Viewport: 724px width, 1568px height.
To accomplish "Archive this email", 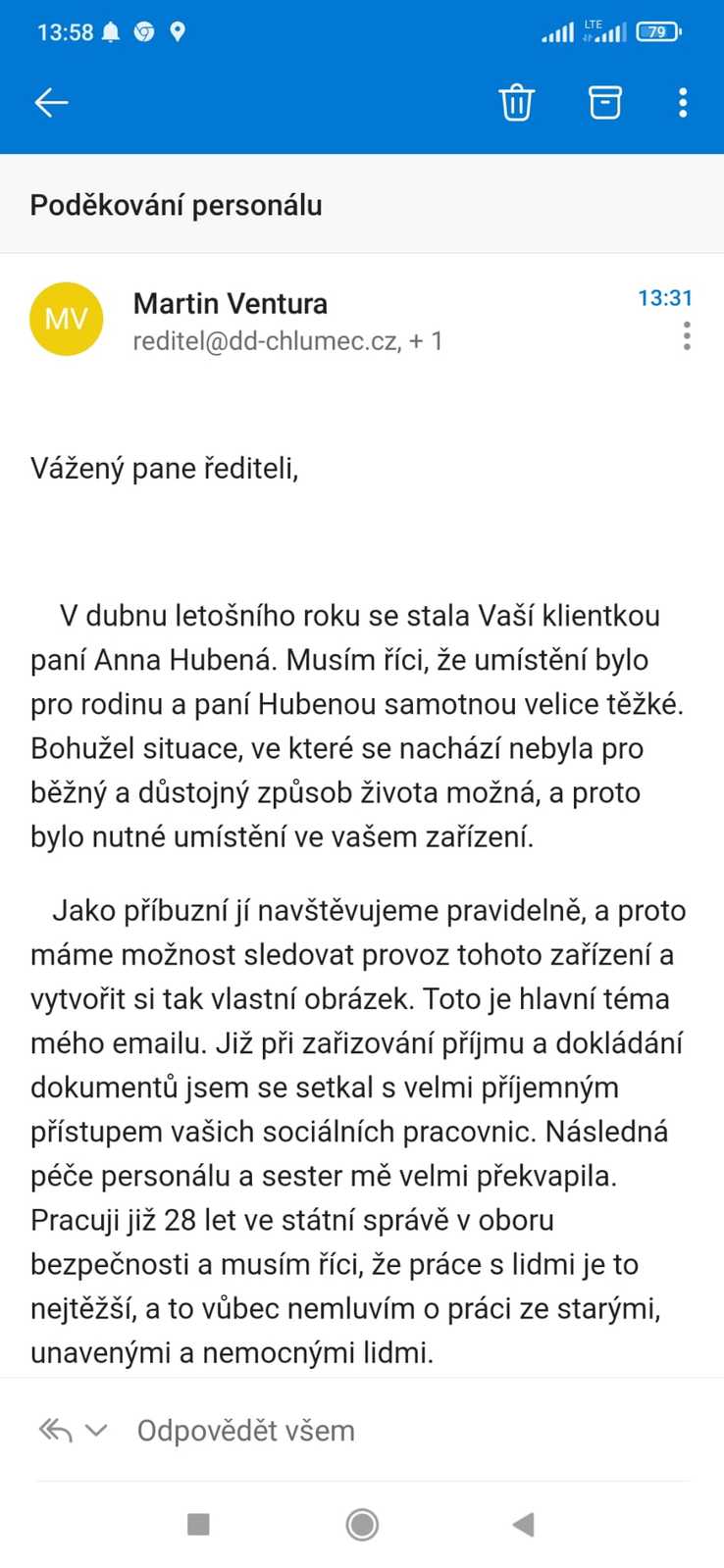I will coord(604,102).
